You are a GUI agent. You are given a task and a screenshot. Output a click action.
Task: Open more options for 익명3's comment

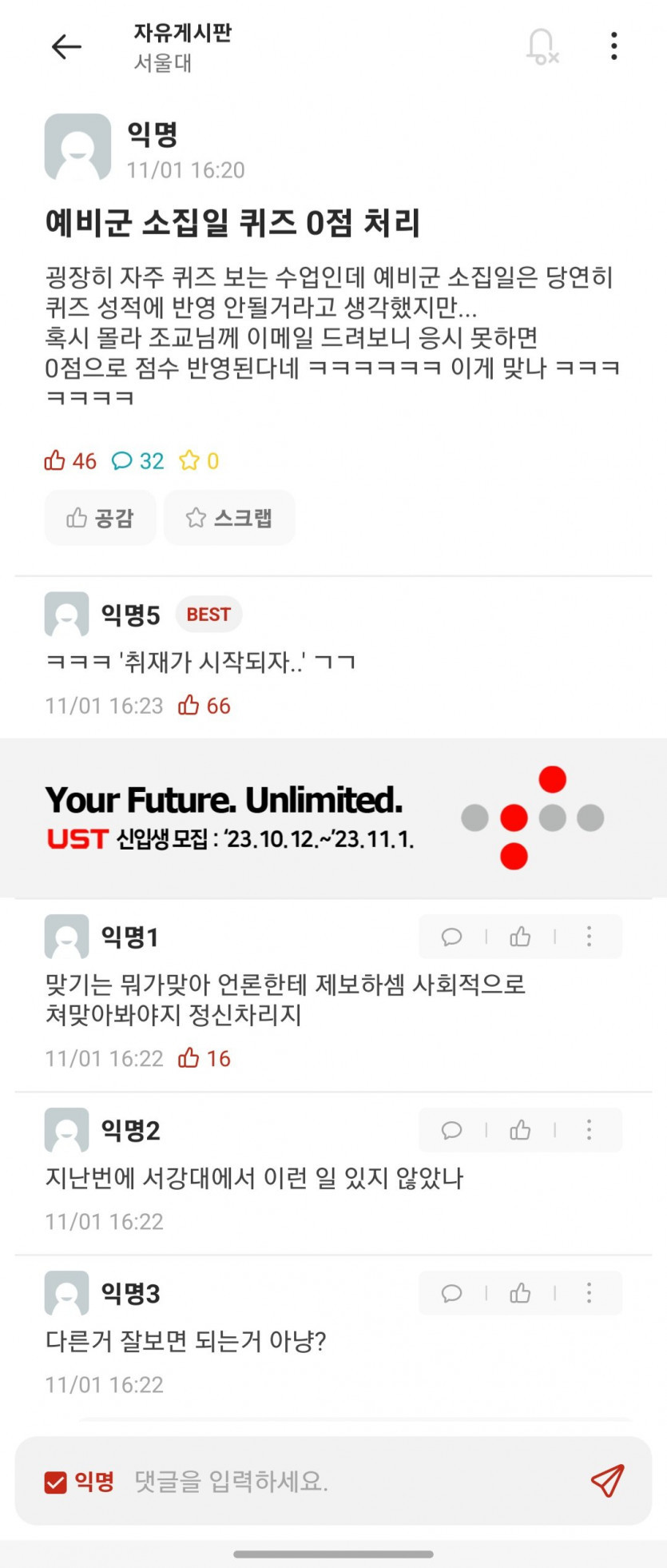tap(589, 1293)
